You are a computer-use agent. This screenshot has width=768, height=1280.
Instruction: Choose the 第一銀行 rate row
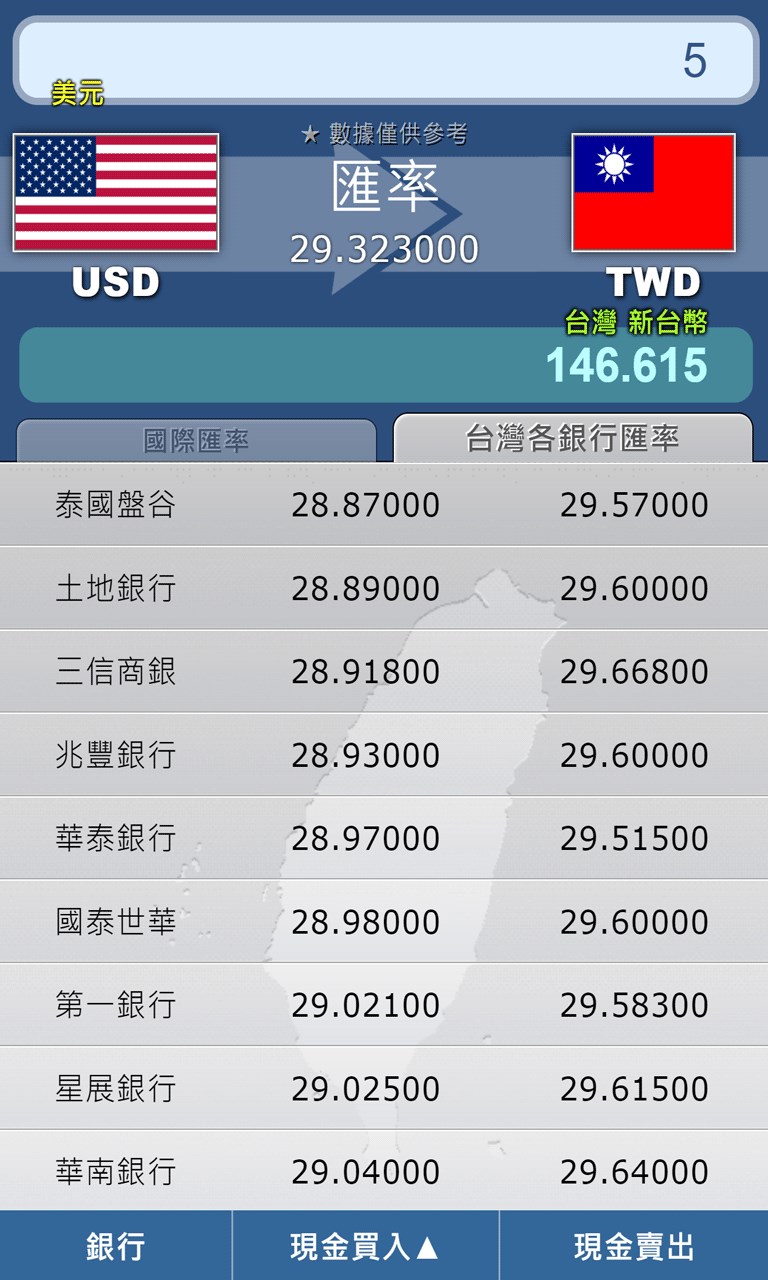point(384,1005)
